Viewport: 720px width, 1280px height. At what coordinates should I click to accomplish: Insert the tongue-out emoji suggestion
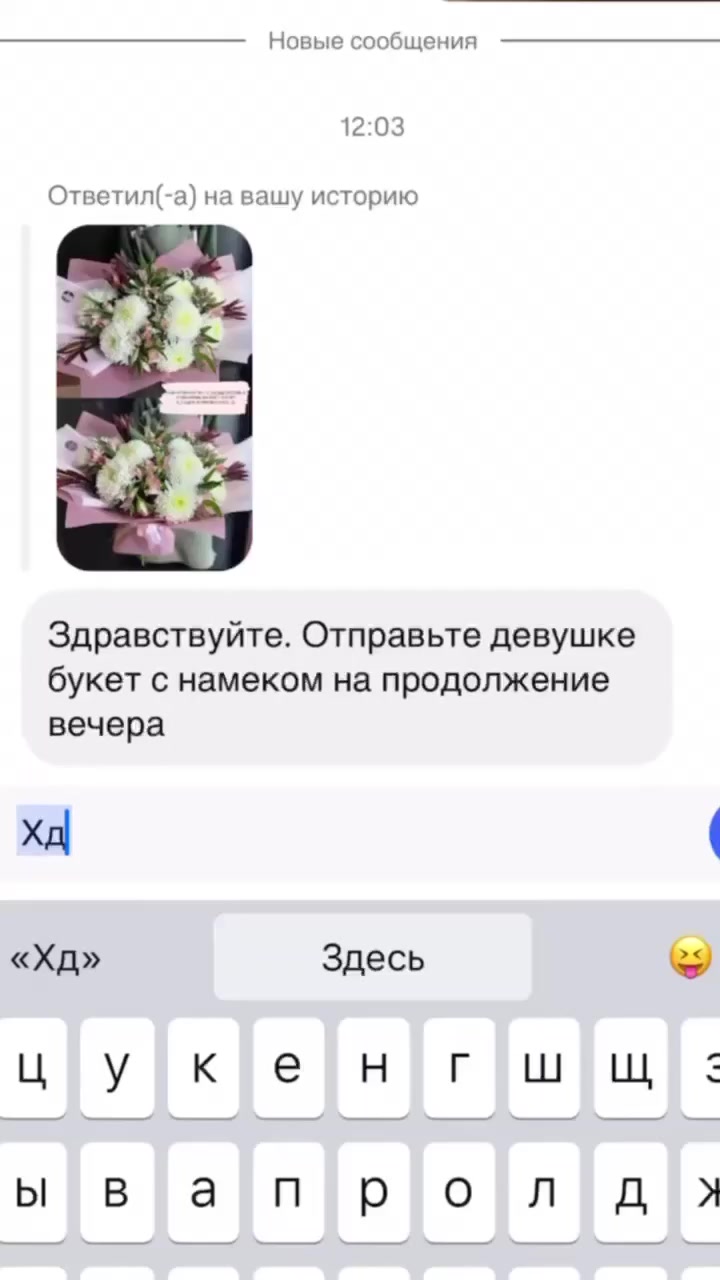pos(691,958)
